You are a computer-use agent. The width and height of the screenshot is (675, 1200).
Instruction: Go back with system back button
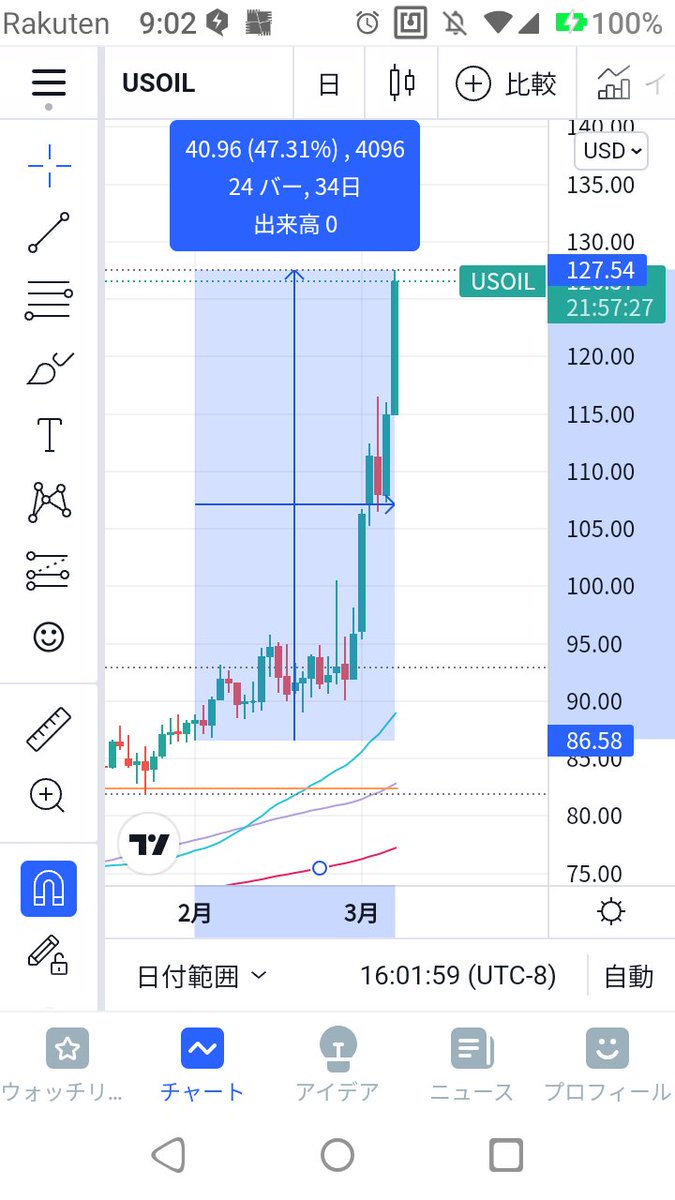coord(169,1155)
